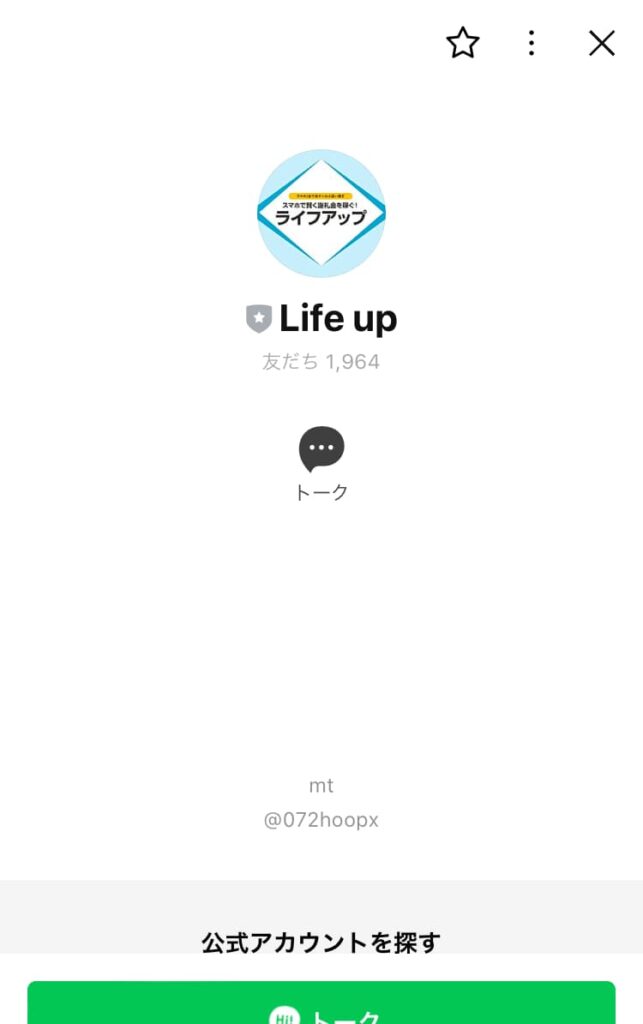Add Life up to favorites with star
The width and height of the screenshot is (643, 1024).
462,43
